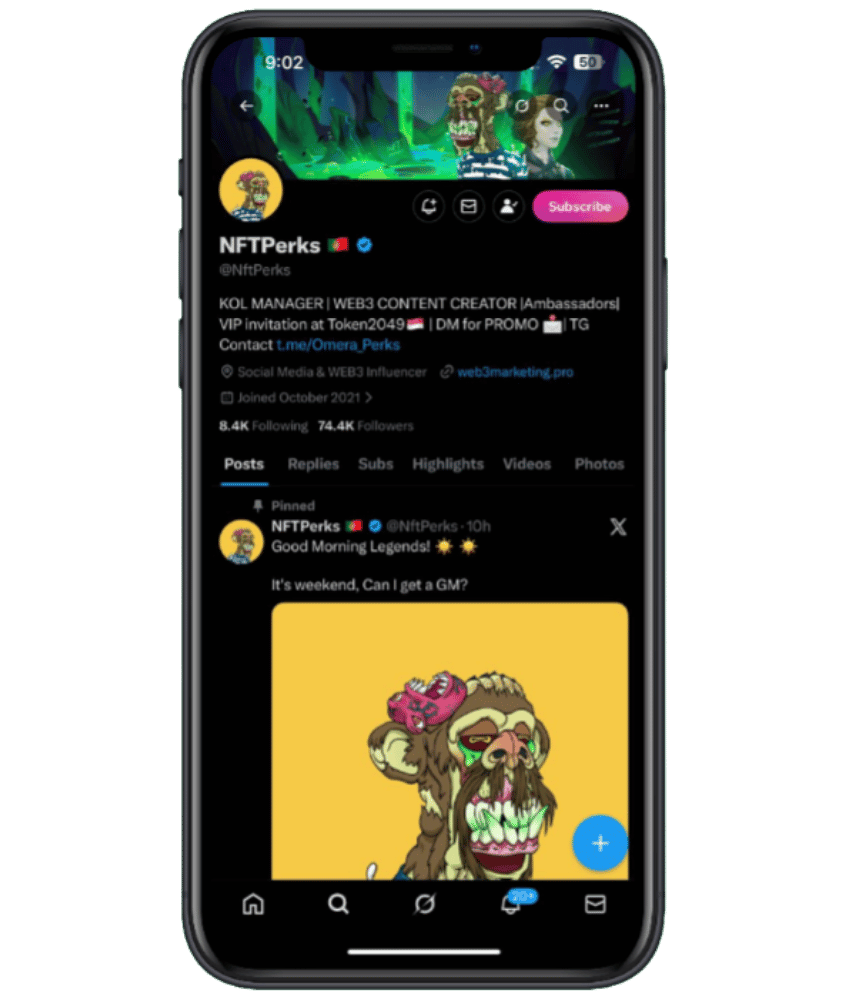Open the three-dot overflow menu
The image size is (850, 1000).
[x=601, y=105]
